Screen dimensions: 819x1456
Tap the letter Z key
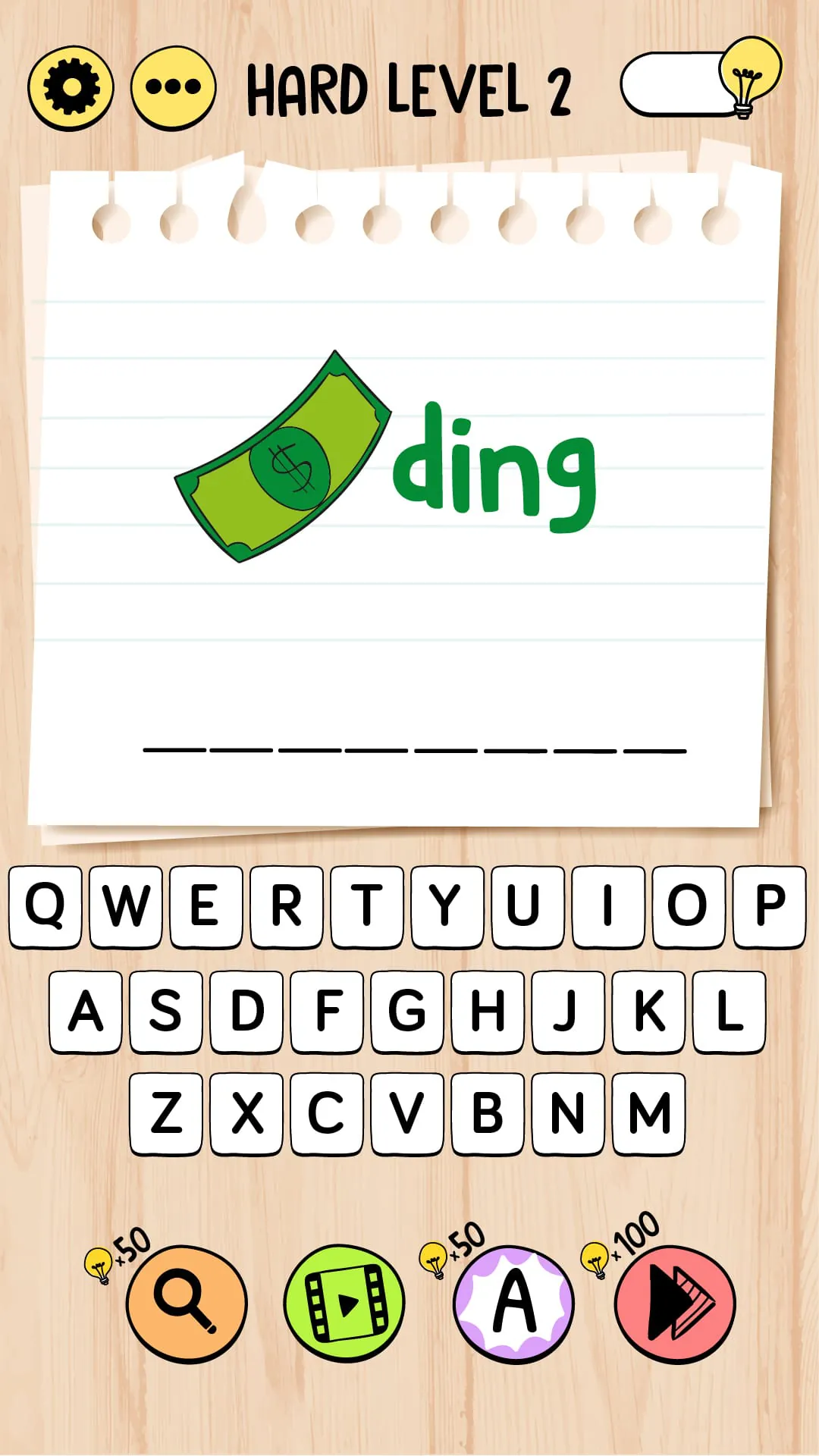[x=168, y=1112]
